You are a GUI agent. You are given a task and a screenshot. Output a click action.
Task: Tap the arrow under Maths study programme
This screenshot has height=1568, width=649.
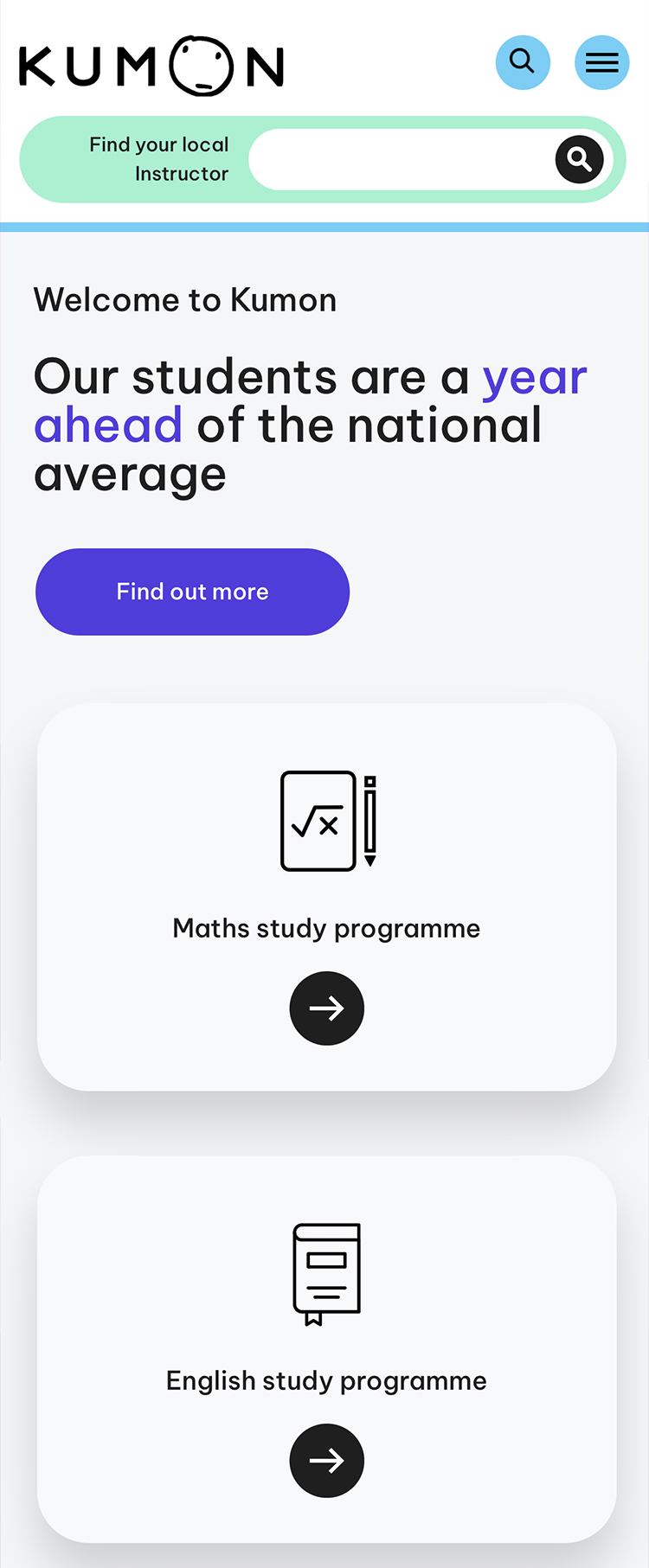pyautogui.click(x=326, y=1008)
